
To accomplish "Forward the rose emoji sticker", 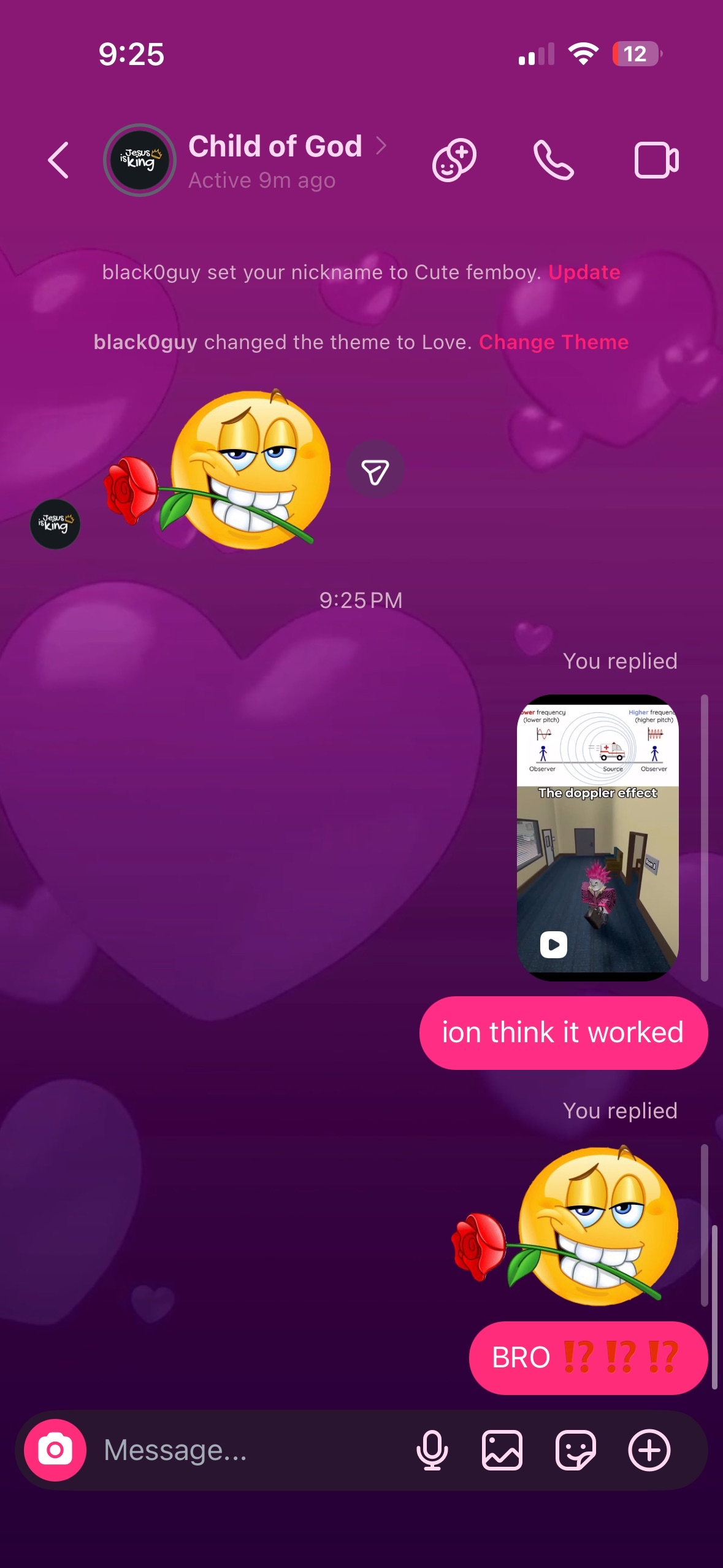I will coord(375,471).
